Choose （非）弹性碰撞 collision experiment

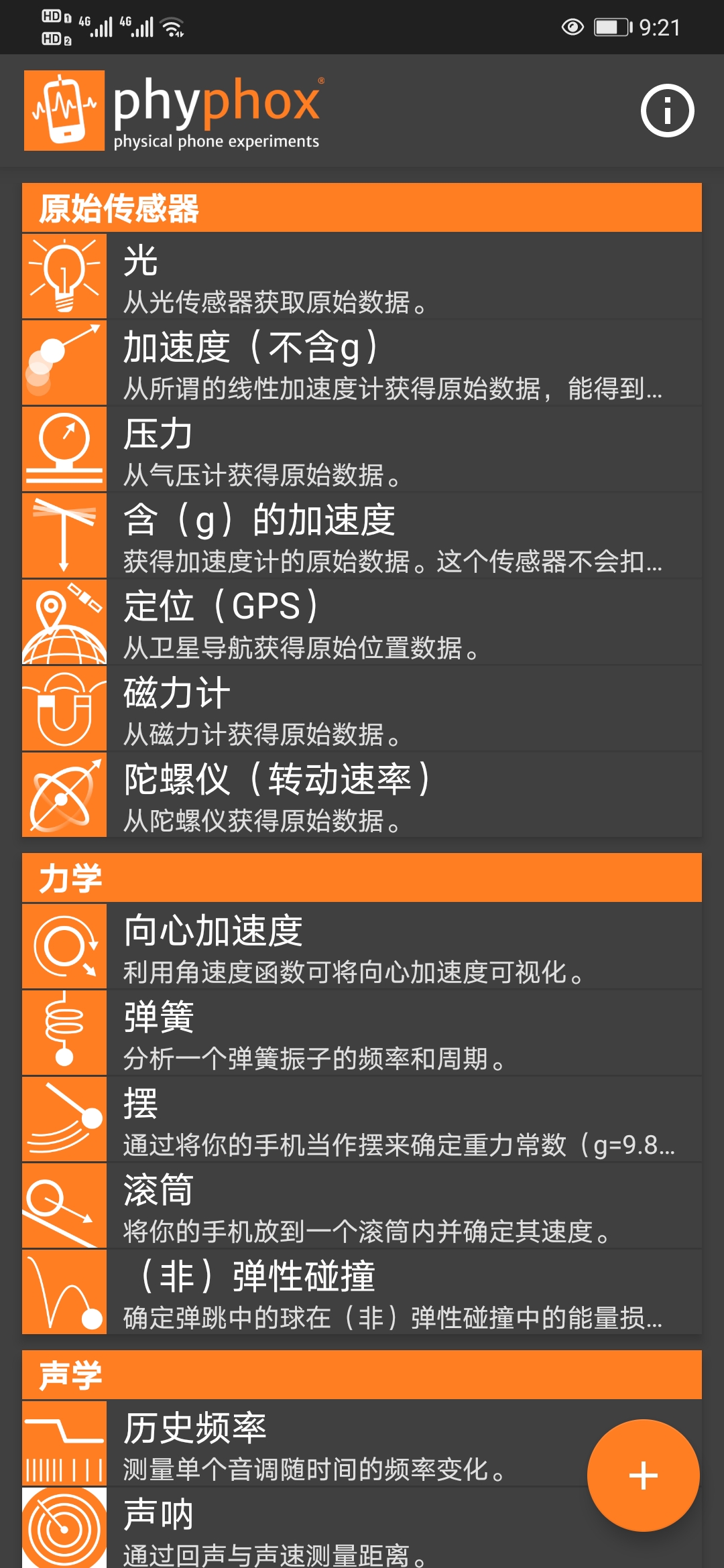pos(362,1292)
